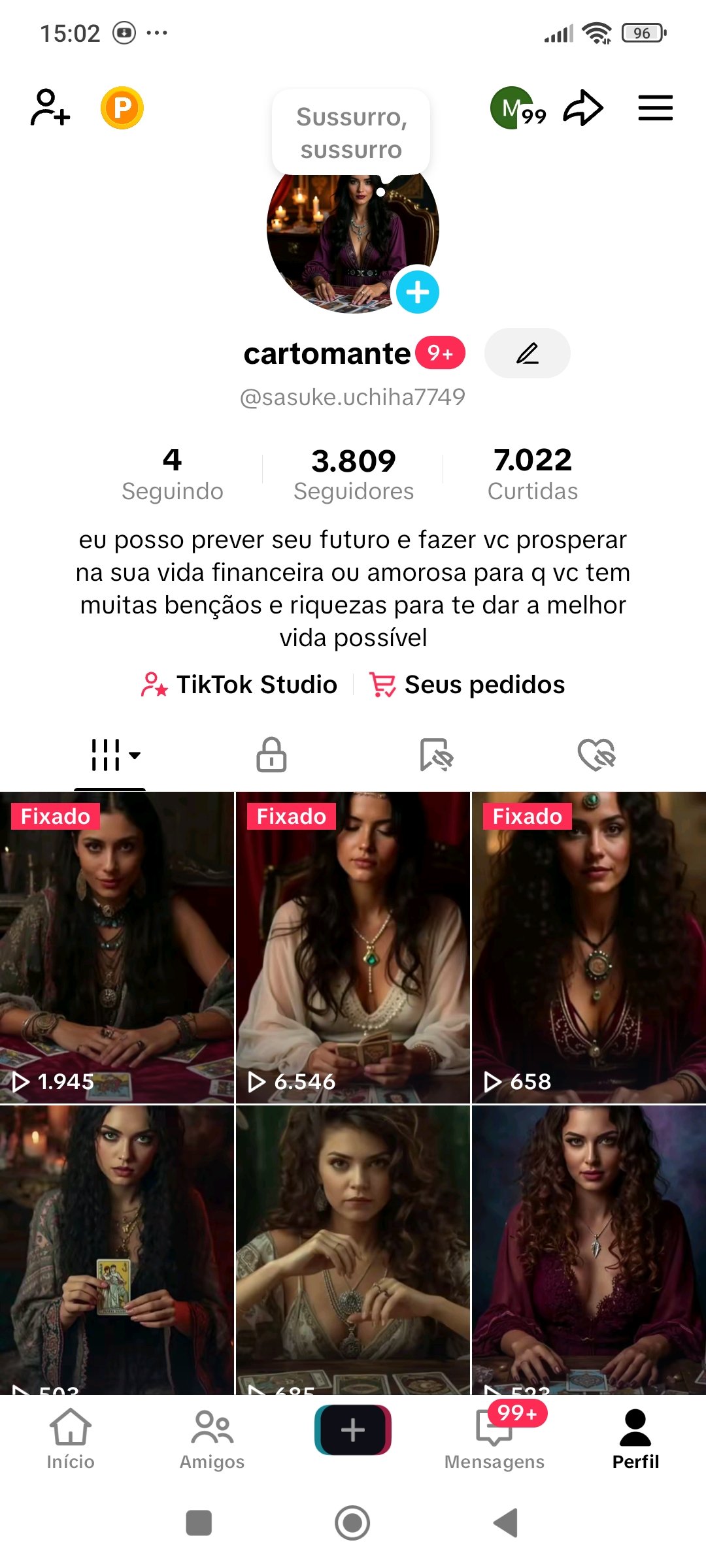The height and width of the screenshot is (1568, 706).
Task: Switch to the private videos lock tab
Action: pos(271,755)
